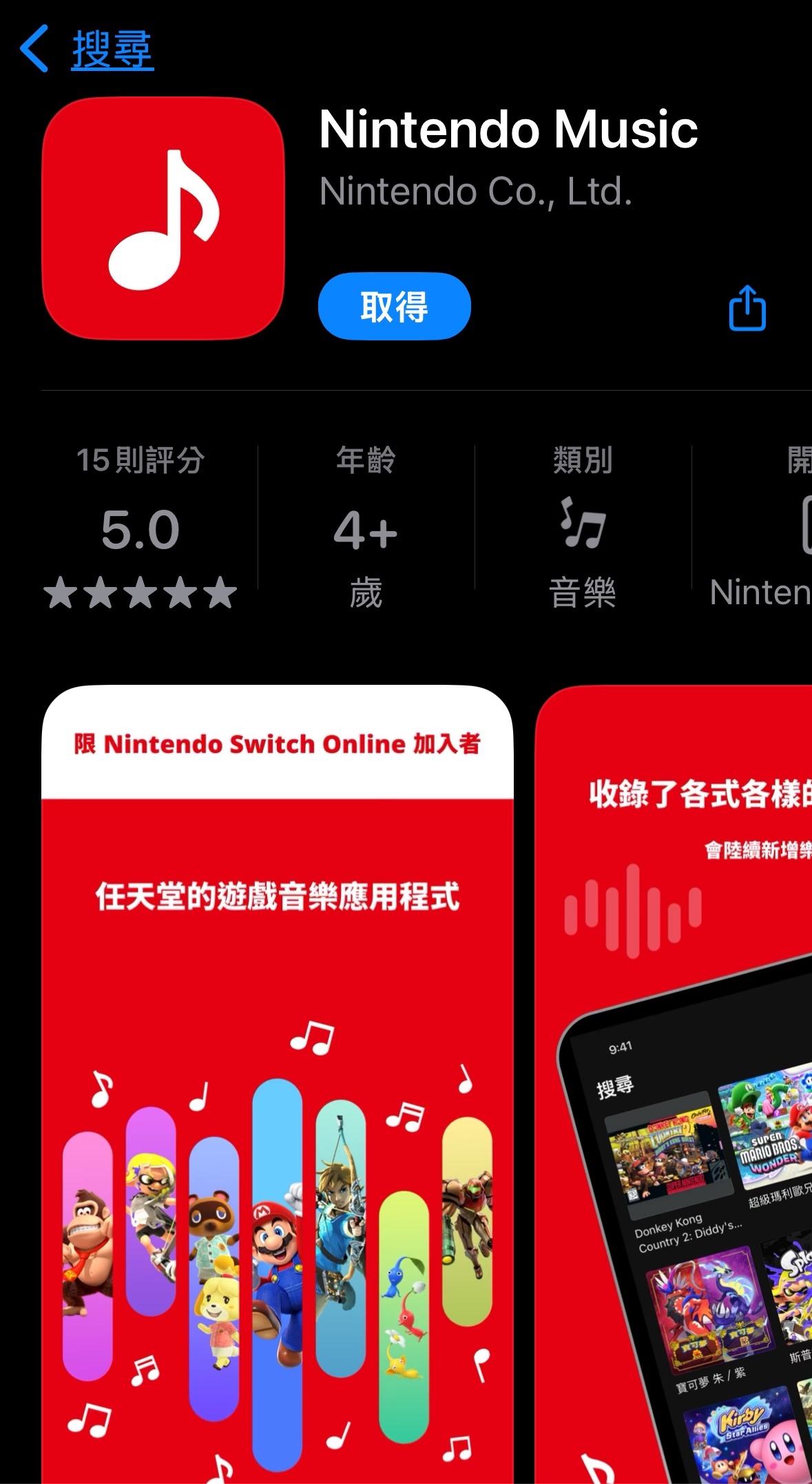View the 4+ age rating details

click(366, 527)
